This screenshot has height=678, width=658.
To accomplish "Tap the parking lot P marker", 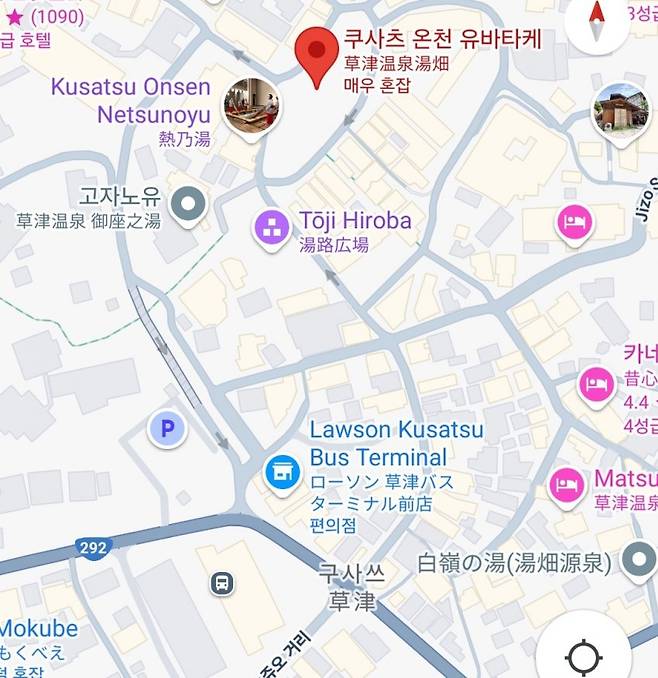I will tap(167, 429).
